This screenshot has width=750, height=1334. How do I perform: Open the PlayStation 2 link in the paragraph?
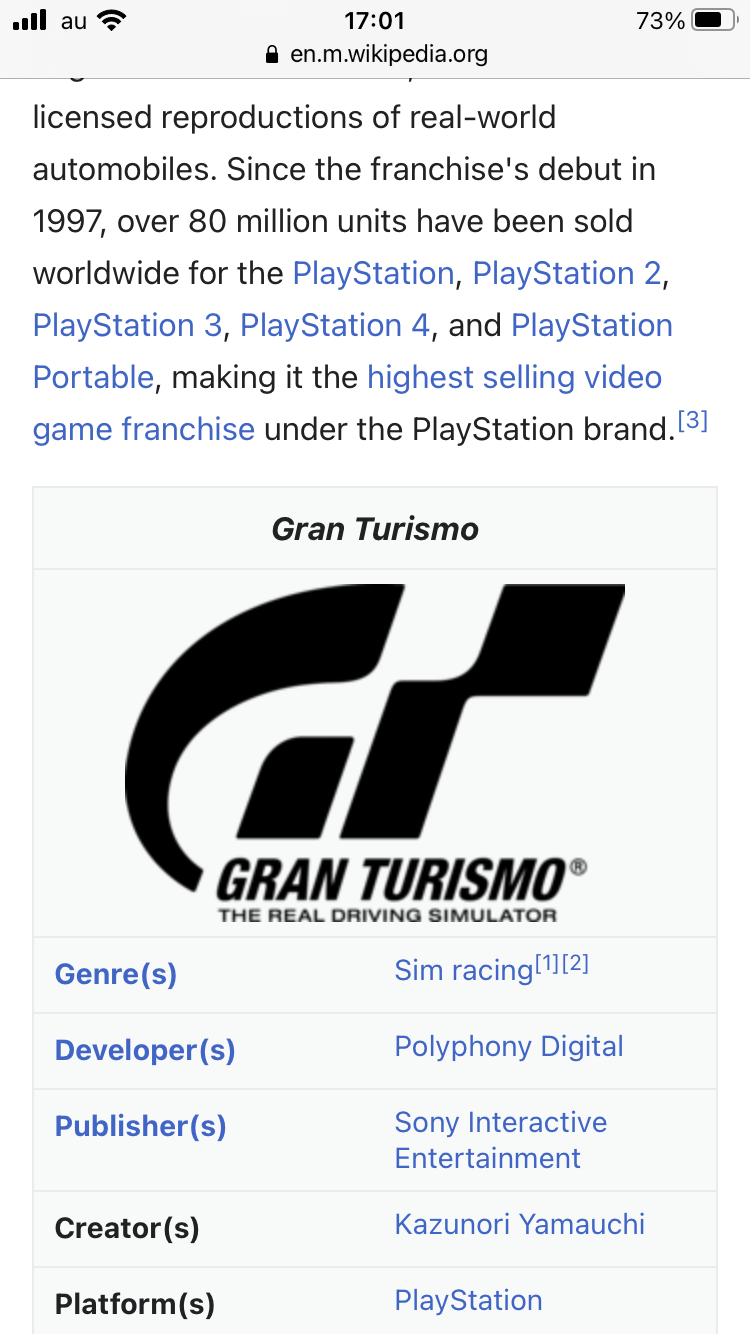[566, 273]
